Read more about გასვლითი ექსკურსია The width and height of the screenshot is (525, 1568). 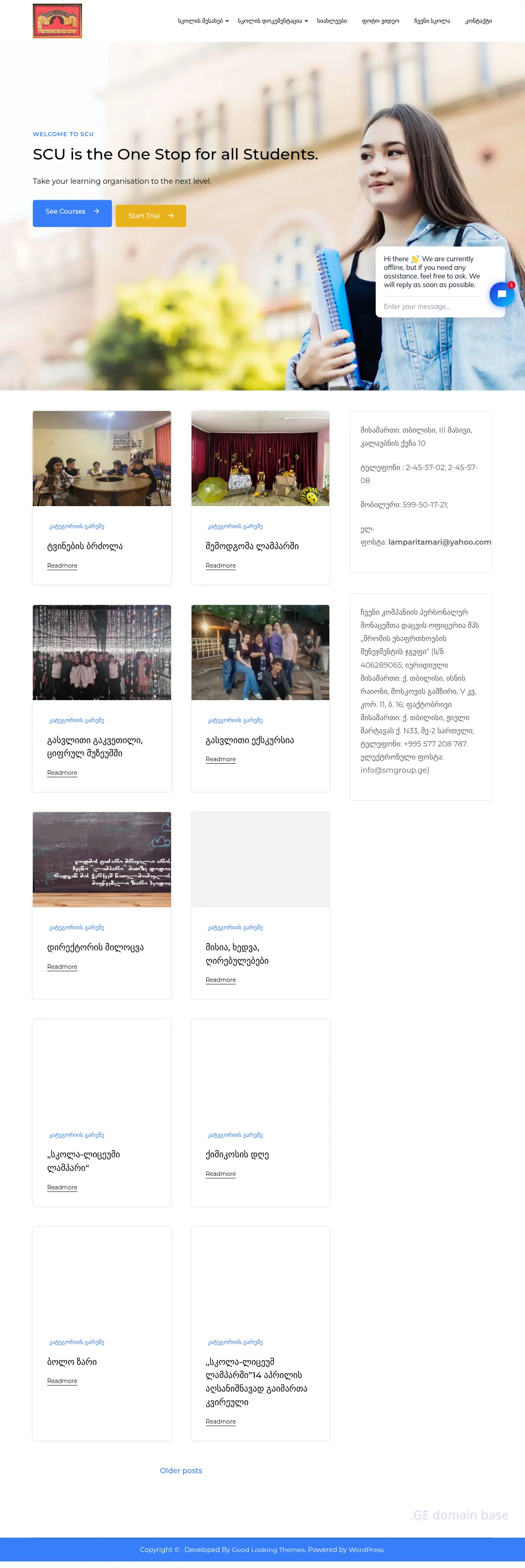point(221,760)
